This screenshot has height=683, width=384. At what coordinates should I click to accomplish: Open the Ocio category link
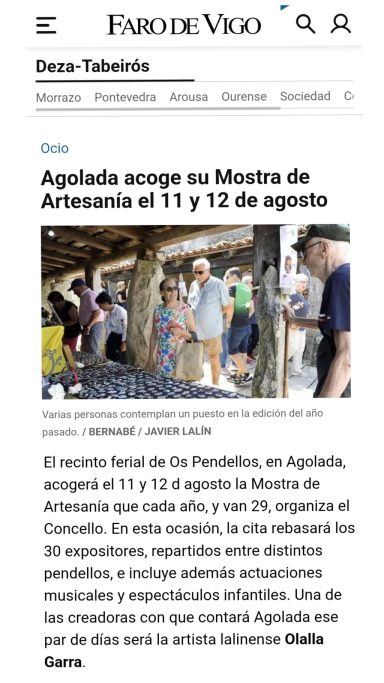click(54, 148)
